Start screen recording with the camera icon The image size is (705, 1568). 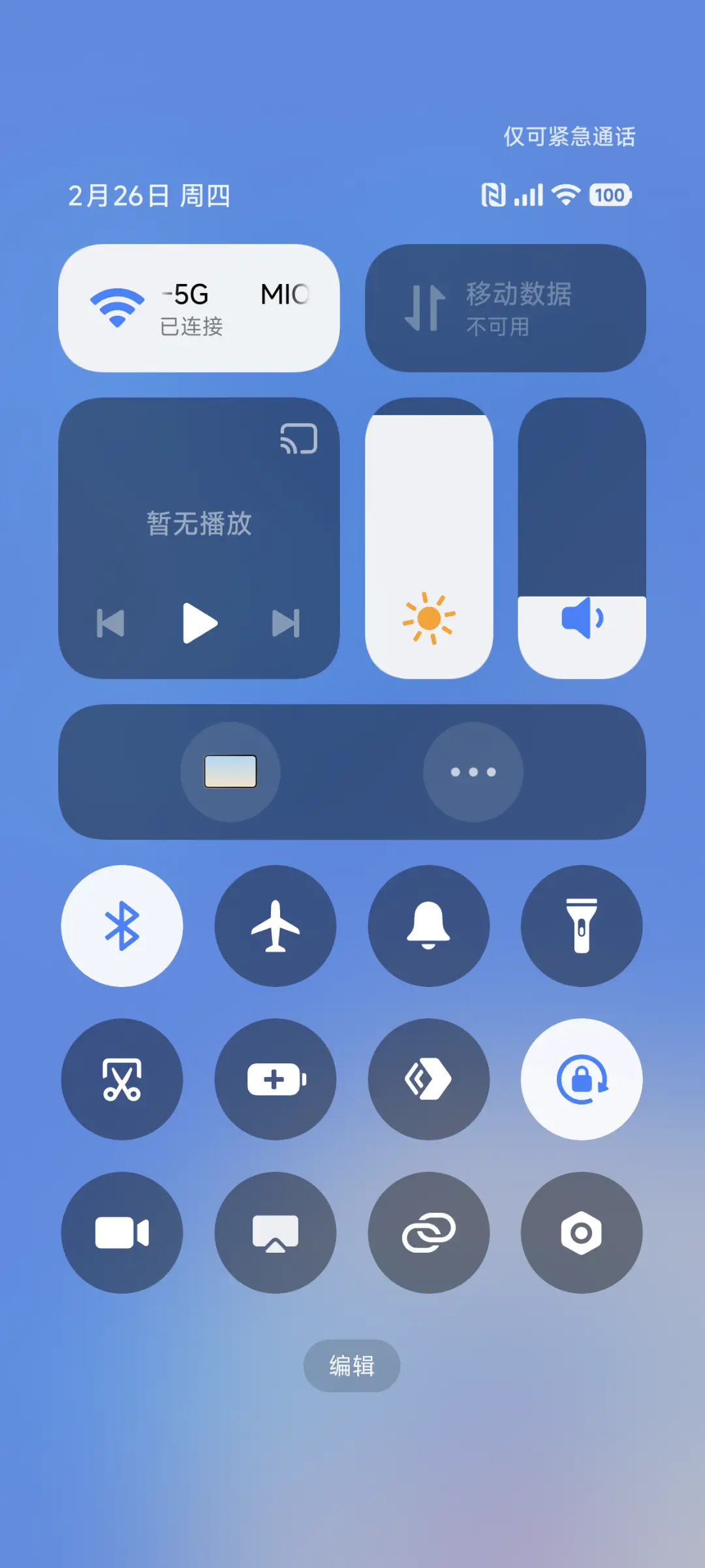(x=122, y=1232)
